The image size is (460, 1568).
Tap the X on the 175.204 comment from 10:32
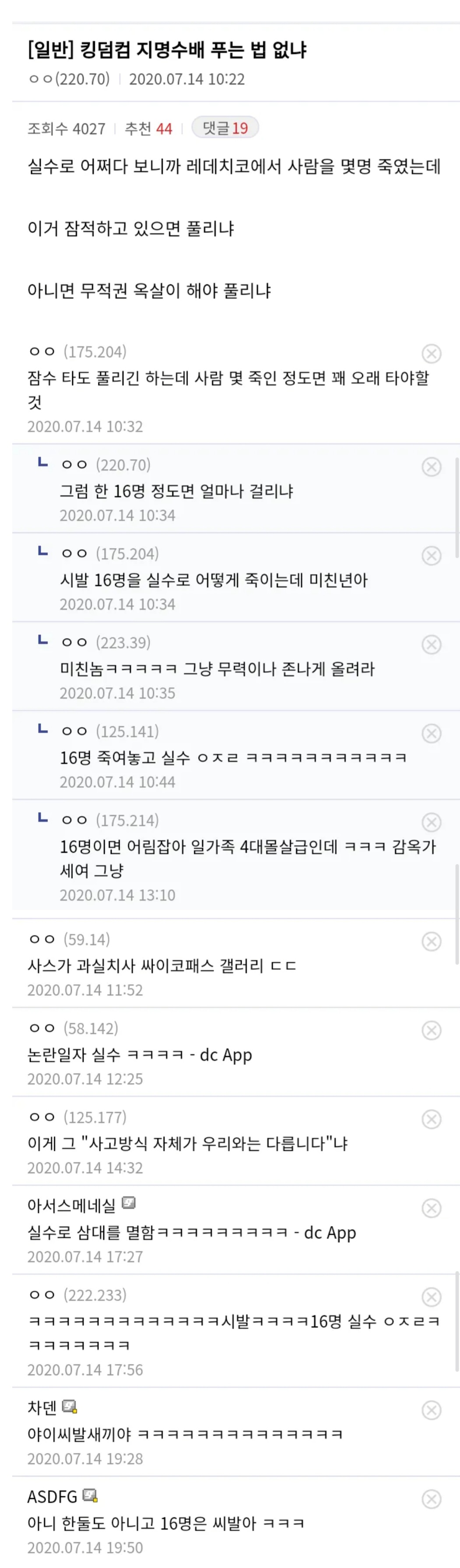click(432, 353)
